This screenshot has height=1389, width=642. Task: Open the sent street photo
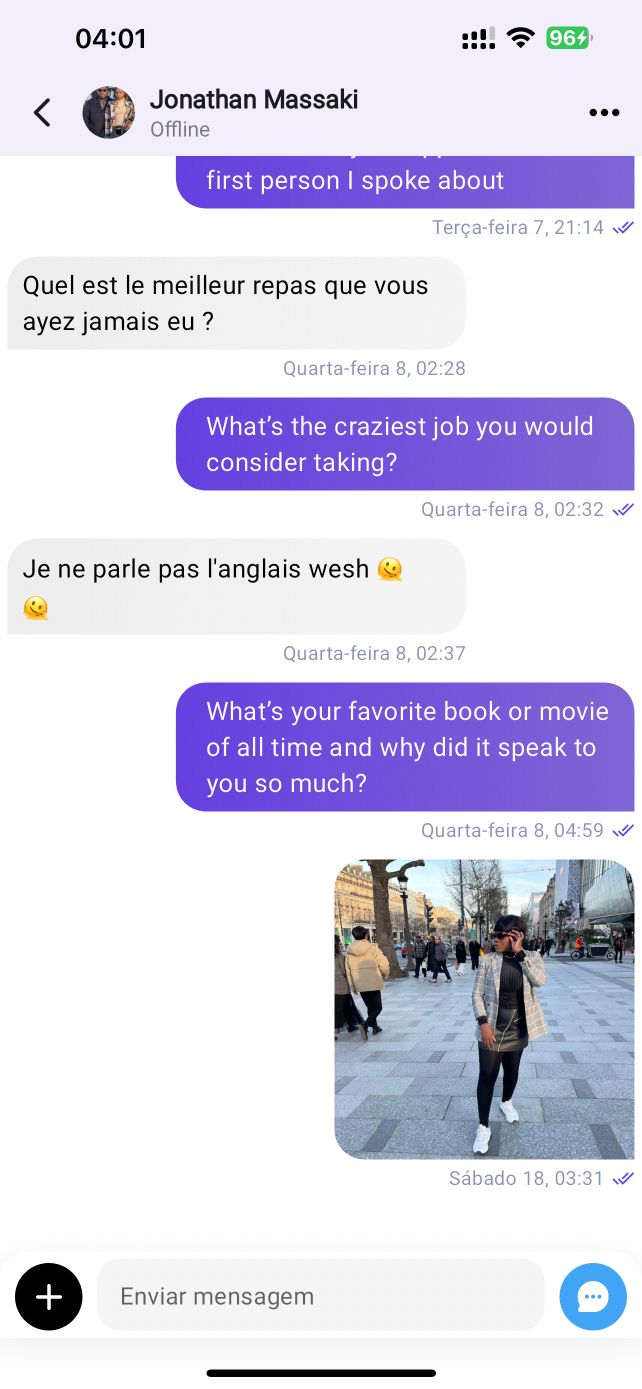click(484, 1009)
